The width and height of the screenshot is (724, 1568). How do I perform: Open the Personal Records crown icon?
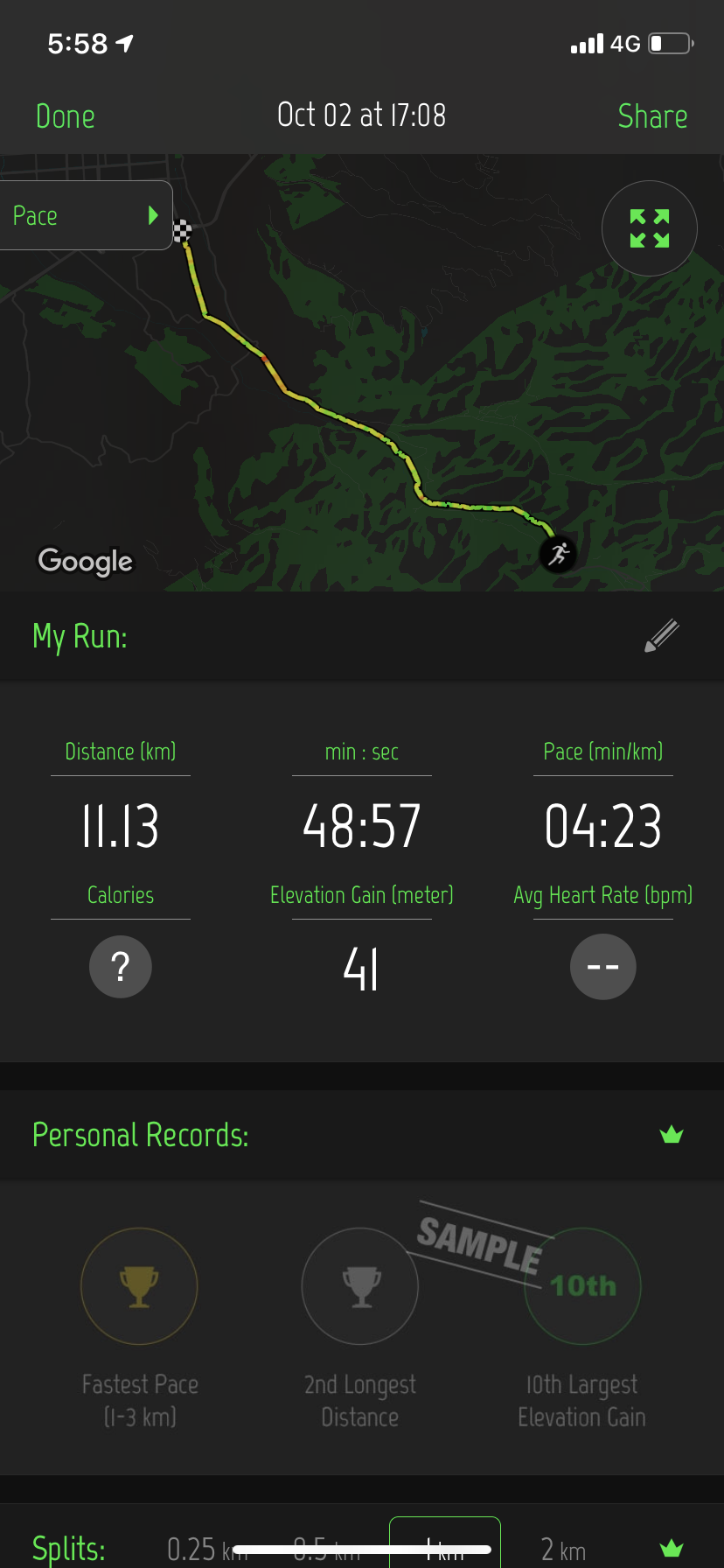click(x=672, y=1135)
